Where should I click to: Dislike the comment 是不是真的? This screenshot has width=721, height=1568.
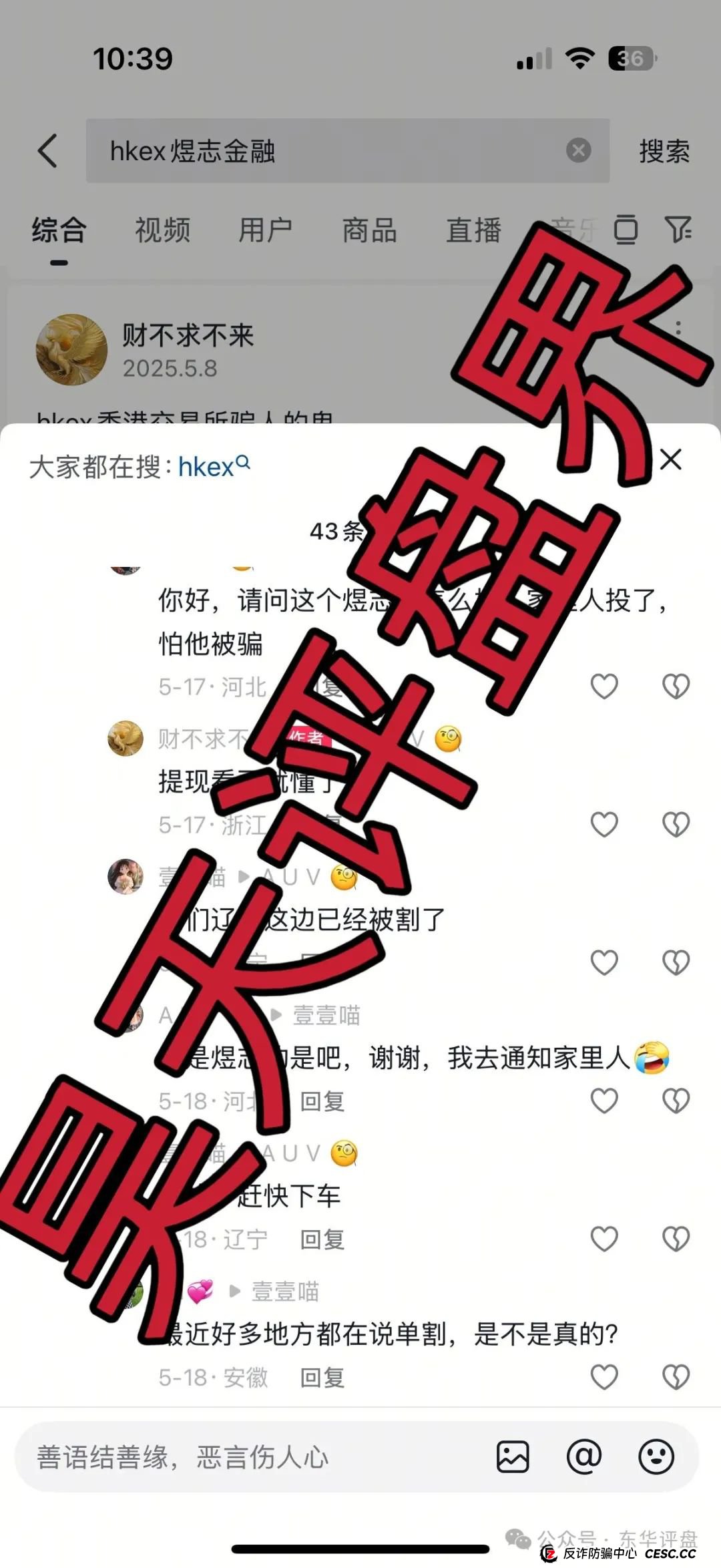point(676,1377)
